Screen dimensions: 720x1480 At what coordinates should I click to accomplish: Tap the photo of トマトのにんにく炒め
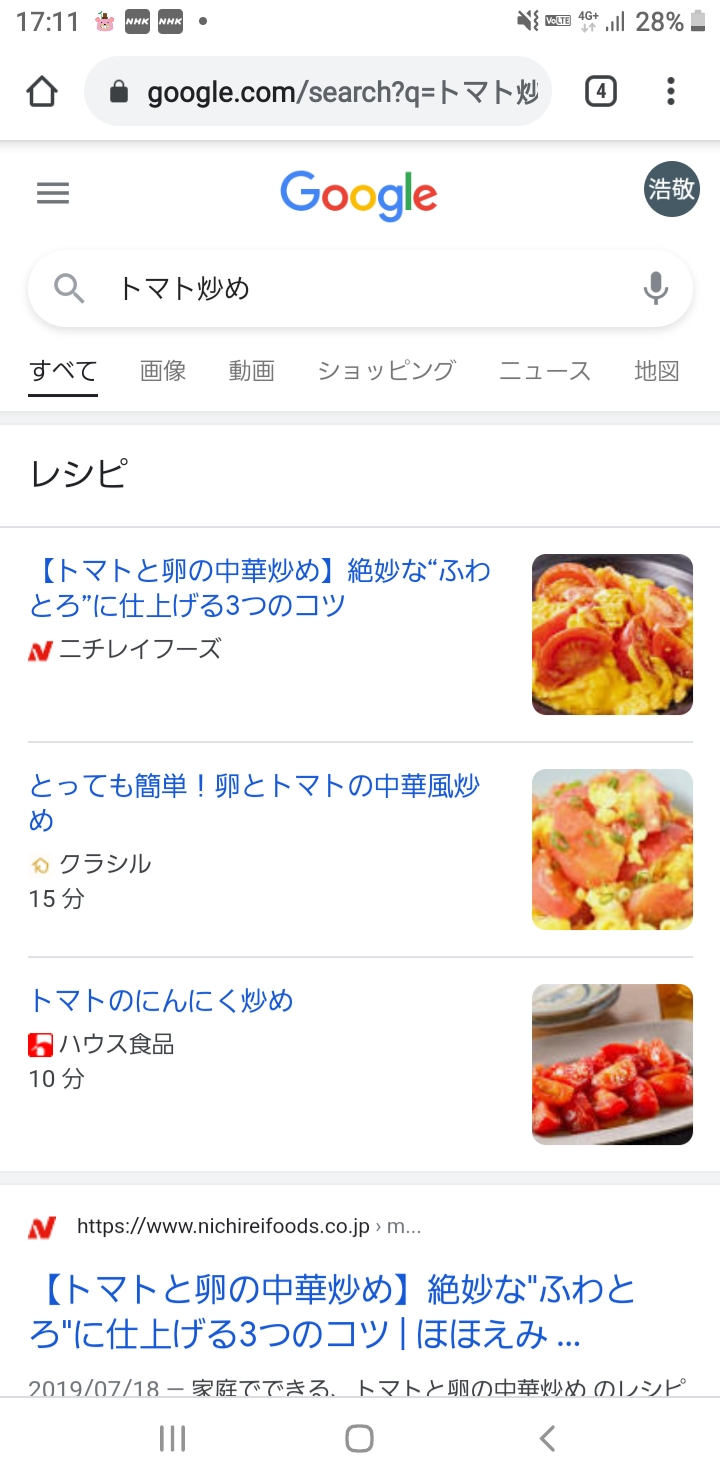(612, 1064)
